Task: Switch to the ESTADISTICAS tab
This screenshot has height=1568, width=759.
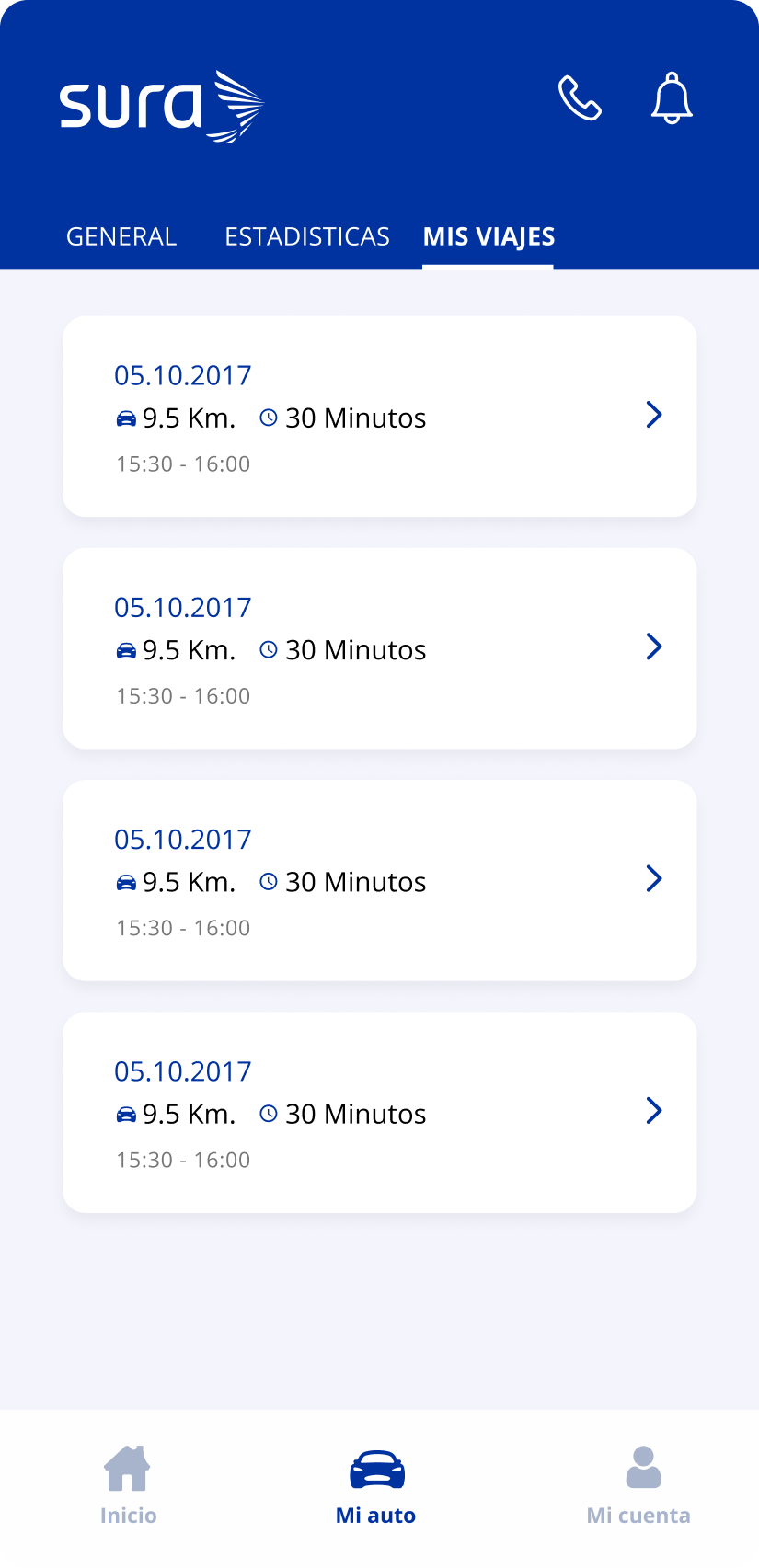Action: [x=307, y=236]
